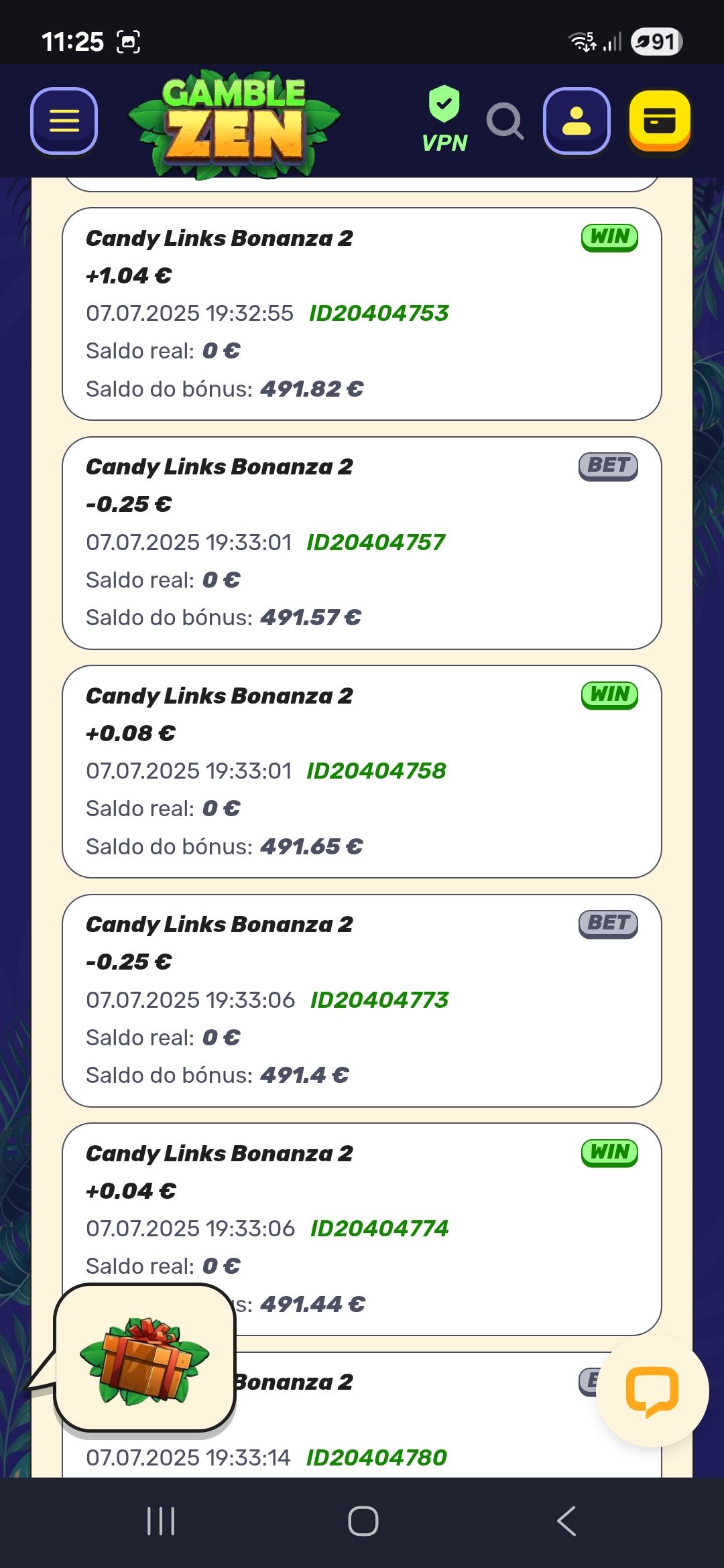724x1568 pixels.
Task: Open the hamburger menu
Action: coord(64,121)
